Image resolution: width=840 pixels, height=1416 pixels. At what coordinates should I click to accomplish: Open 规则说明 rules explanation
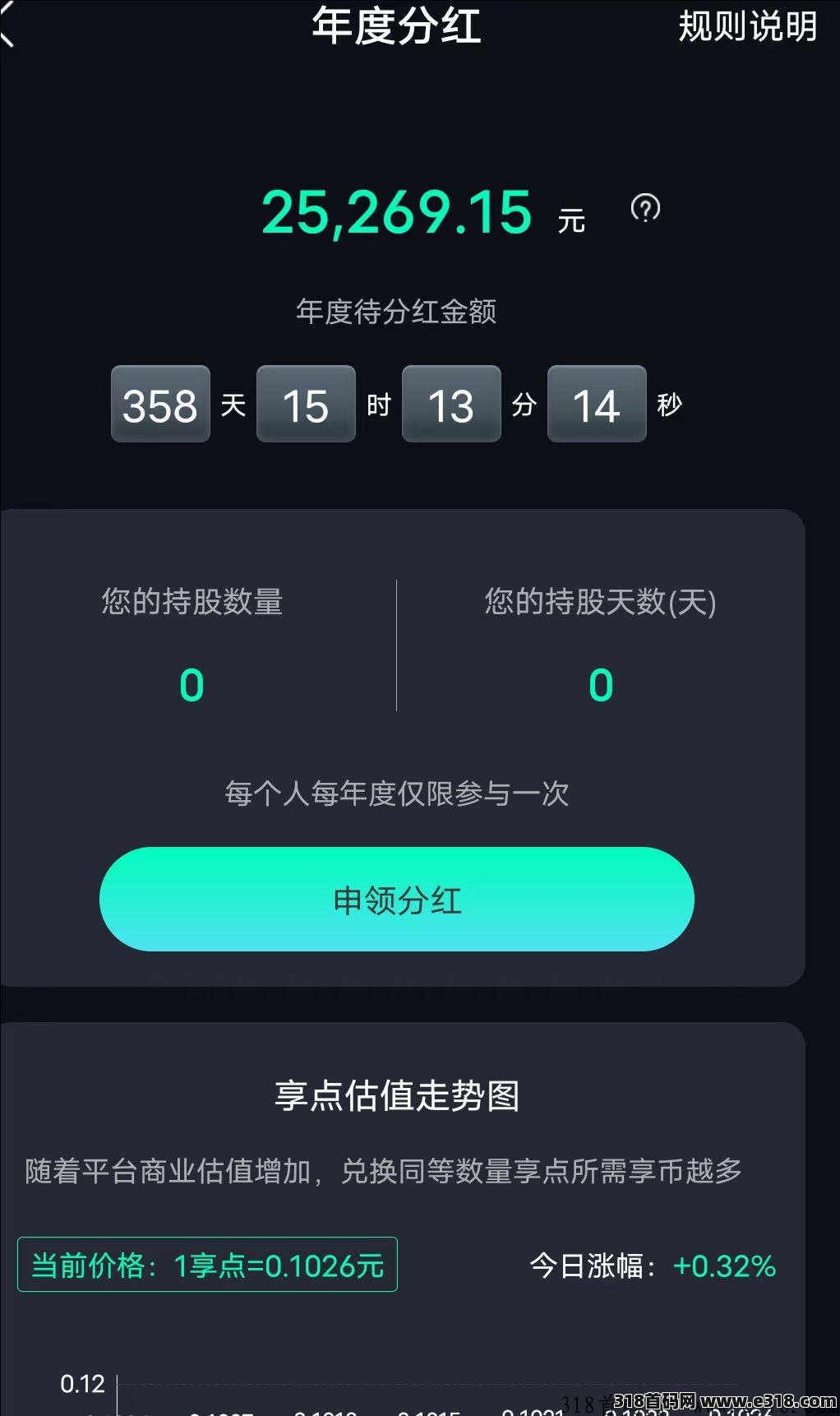pyautogui.click(x=746, y=26)
